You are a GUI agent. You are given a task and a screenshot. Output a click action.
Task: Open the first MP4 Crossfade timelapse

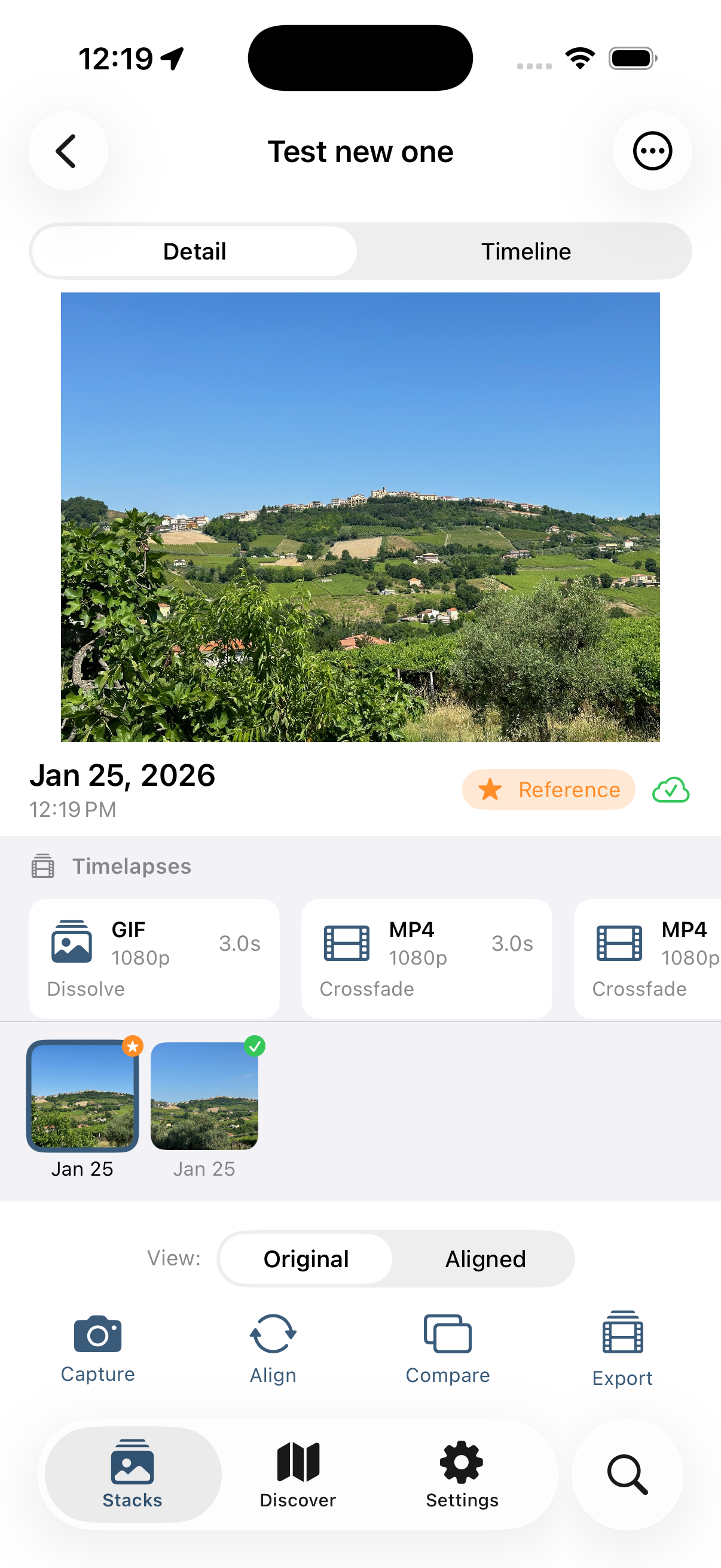click(x=426, y=958)
